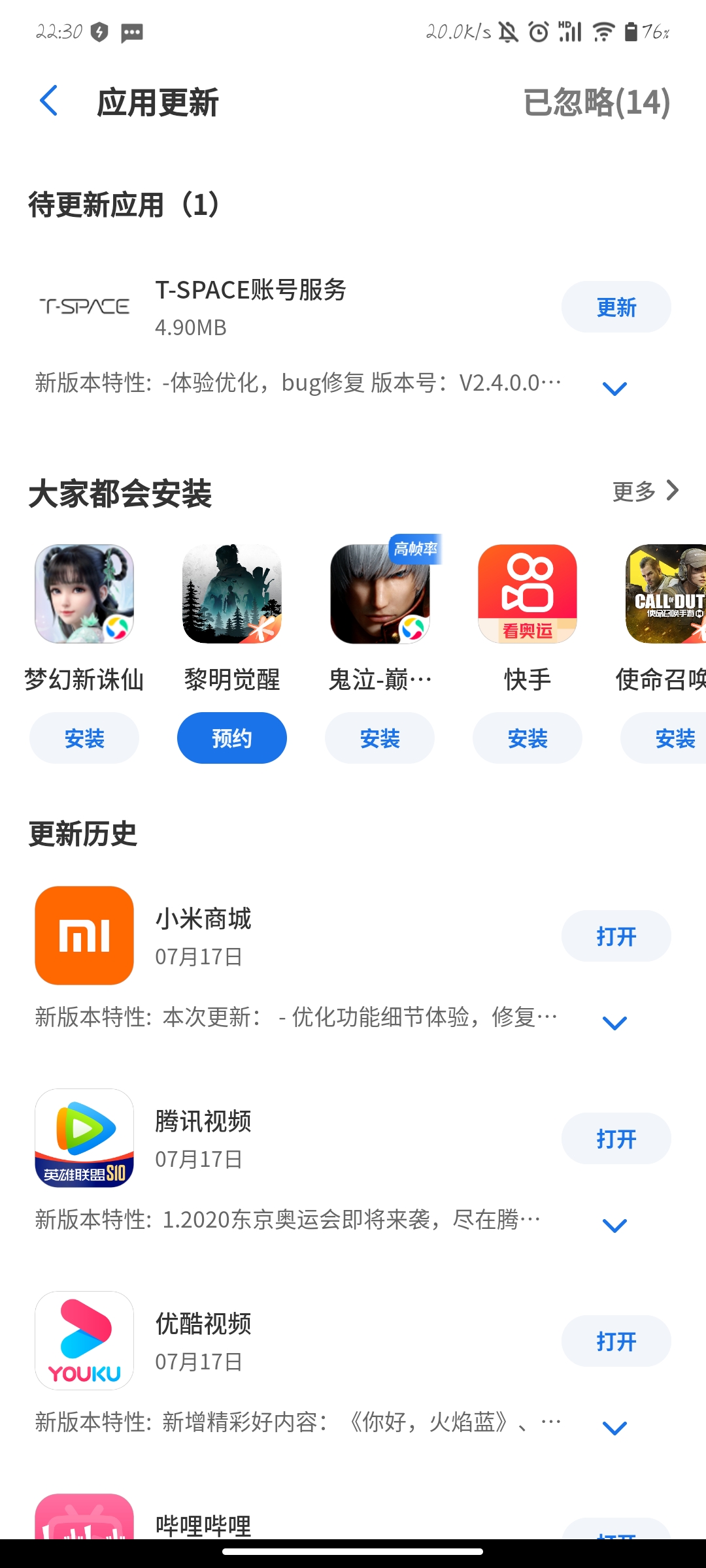
Task: Open 更多 under 大家都会安装
Action: [x=645, y=491]
